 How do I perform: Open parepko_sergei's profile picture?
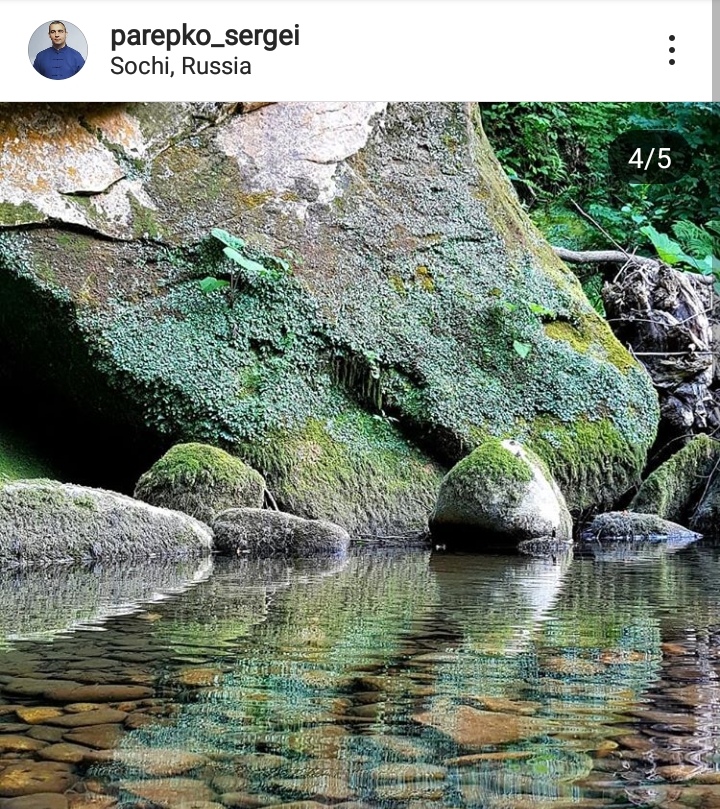point(58,50)
